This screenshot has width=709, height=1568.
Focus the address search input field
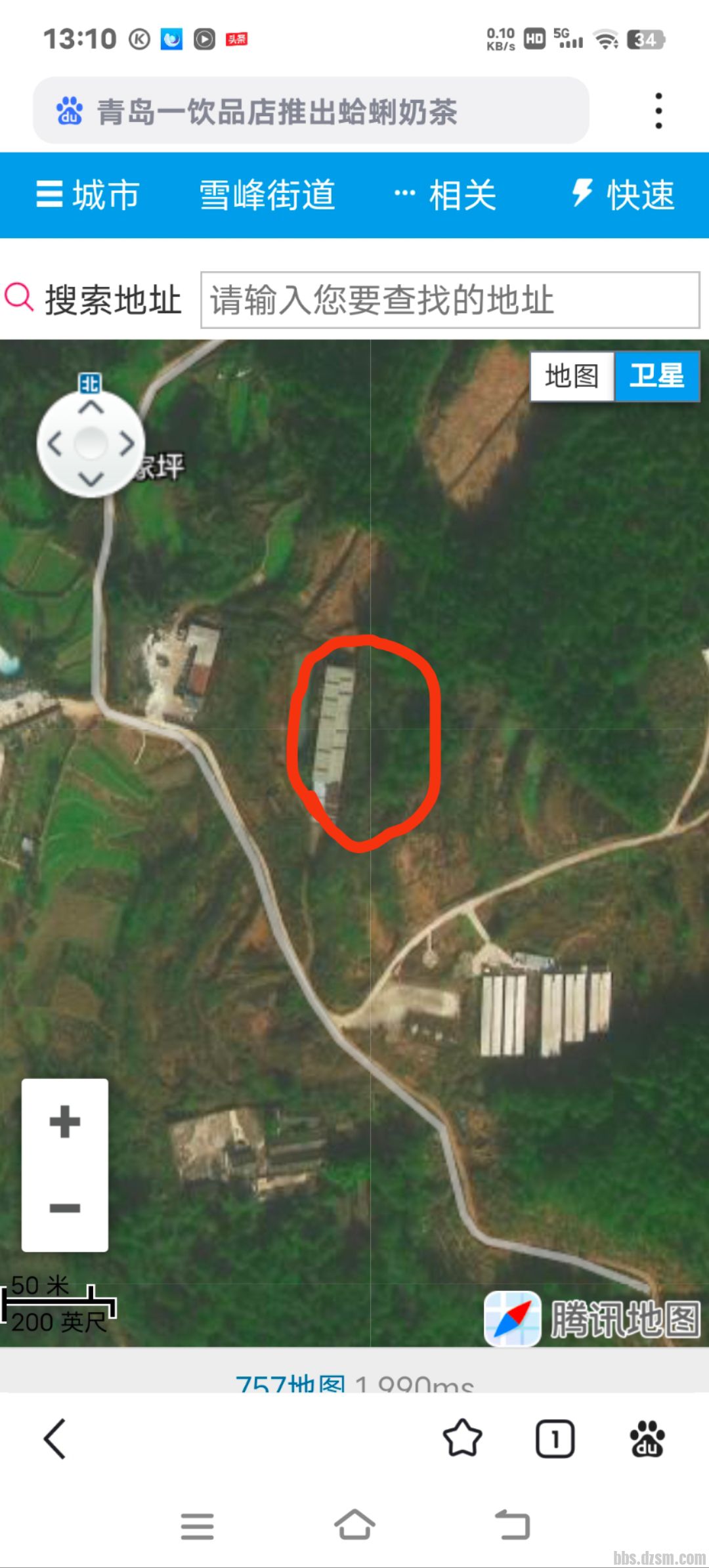(450, 300)
